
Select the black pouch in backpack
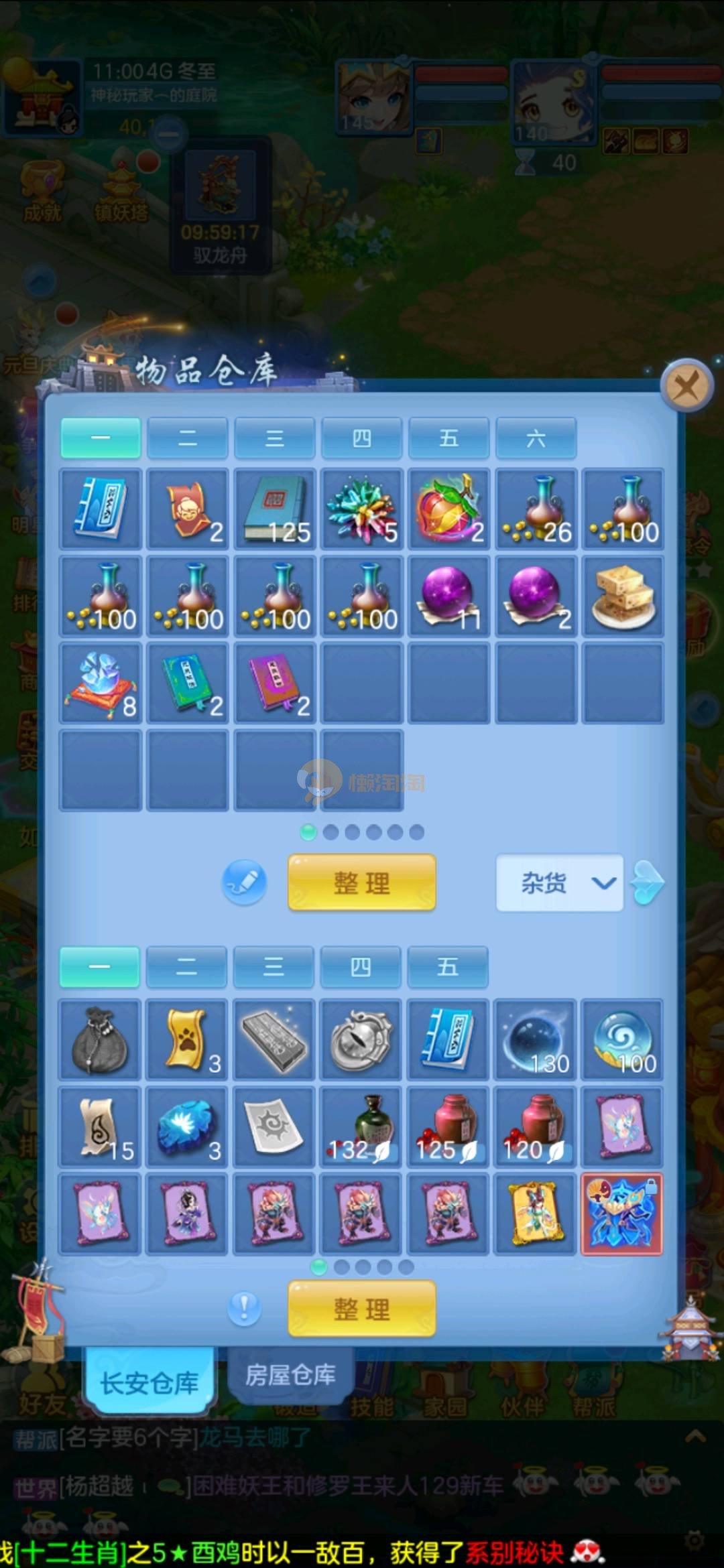tap(100, 1040)
